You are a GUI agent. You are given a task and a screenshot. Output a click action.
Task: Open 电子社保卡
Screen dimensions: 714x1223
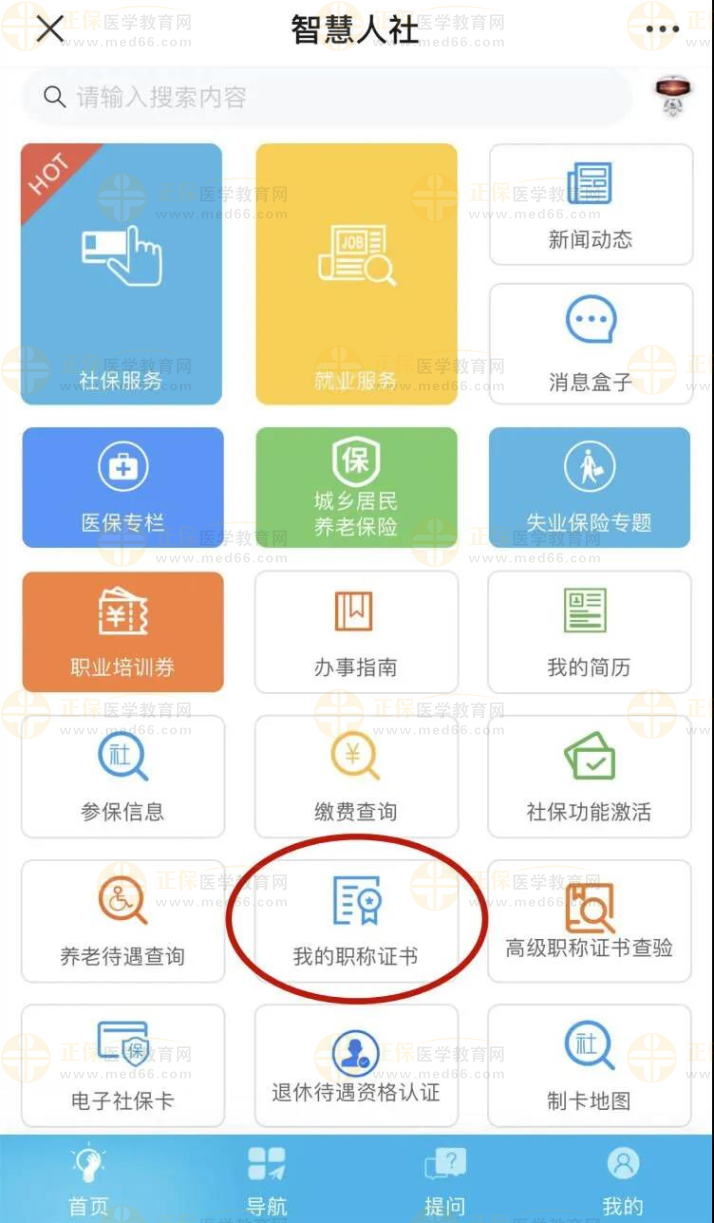coord(122,1065)
